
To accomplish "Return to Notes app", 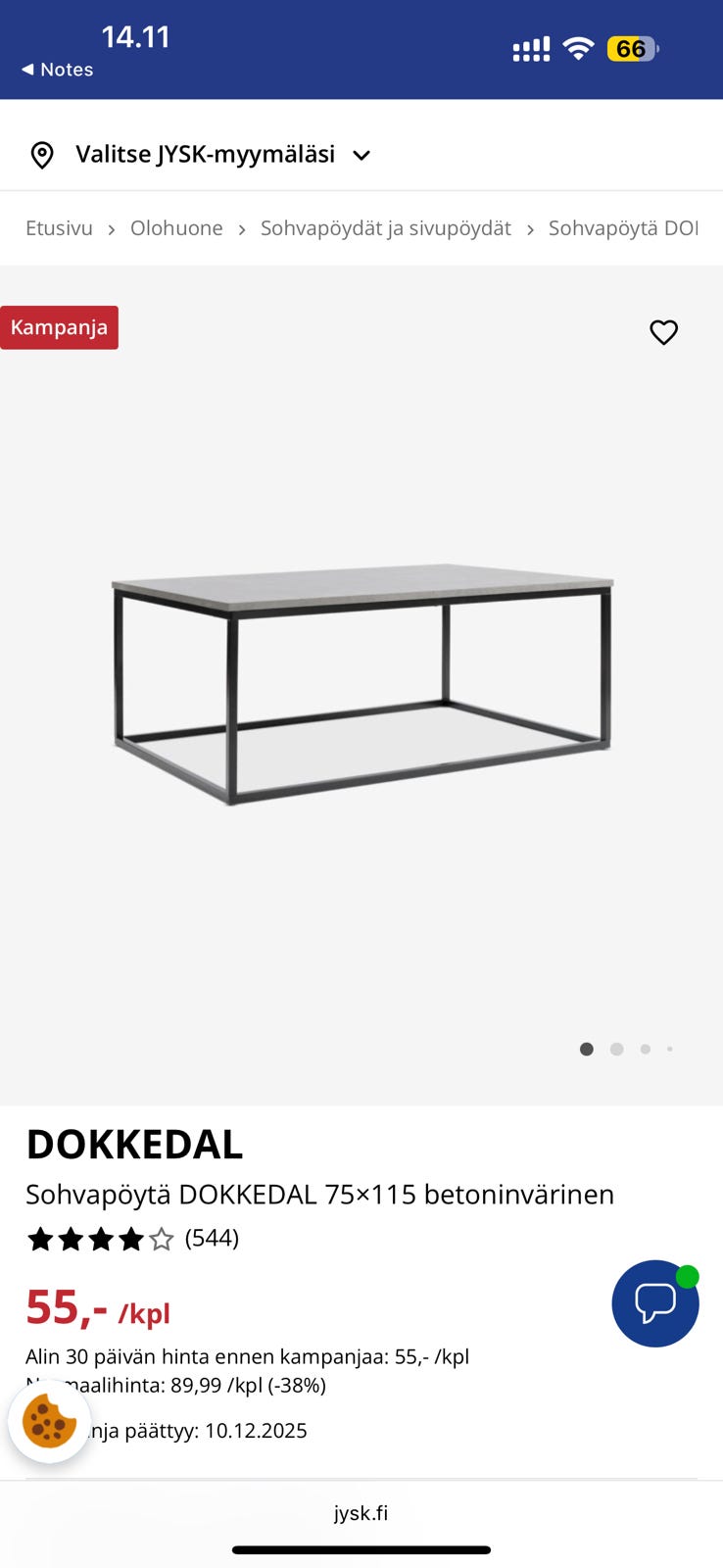I will click(x=58, y=70).
